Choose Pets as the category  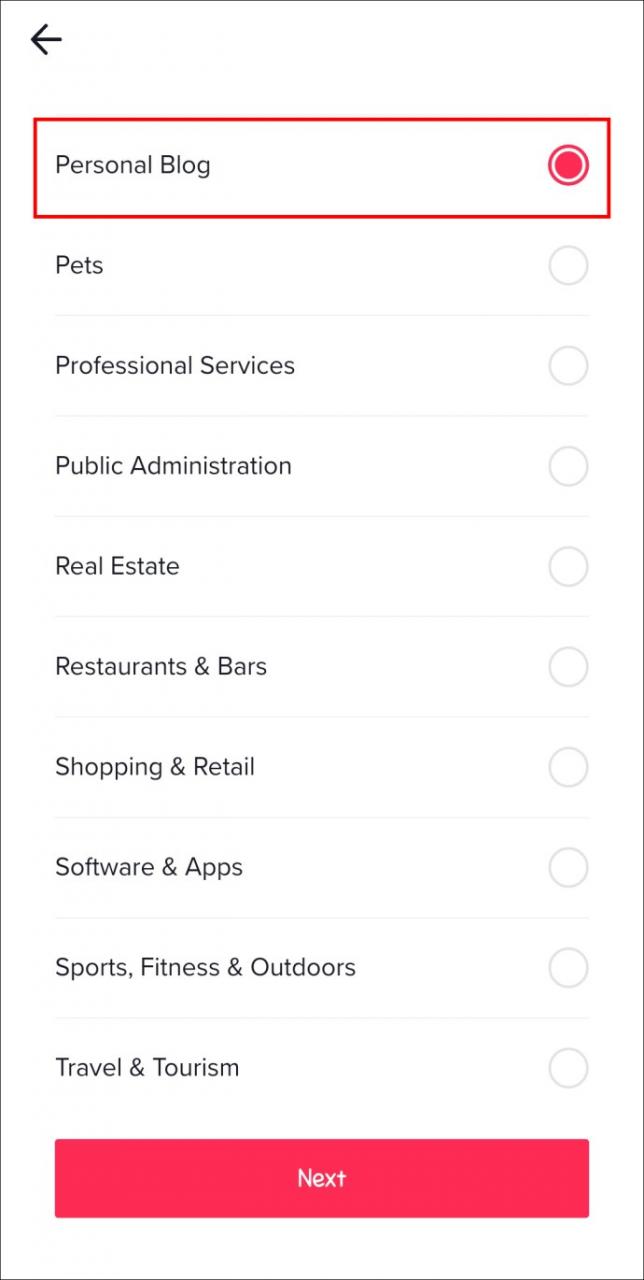(x=567, y=266)
